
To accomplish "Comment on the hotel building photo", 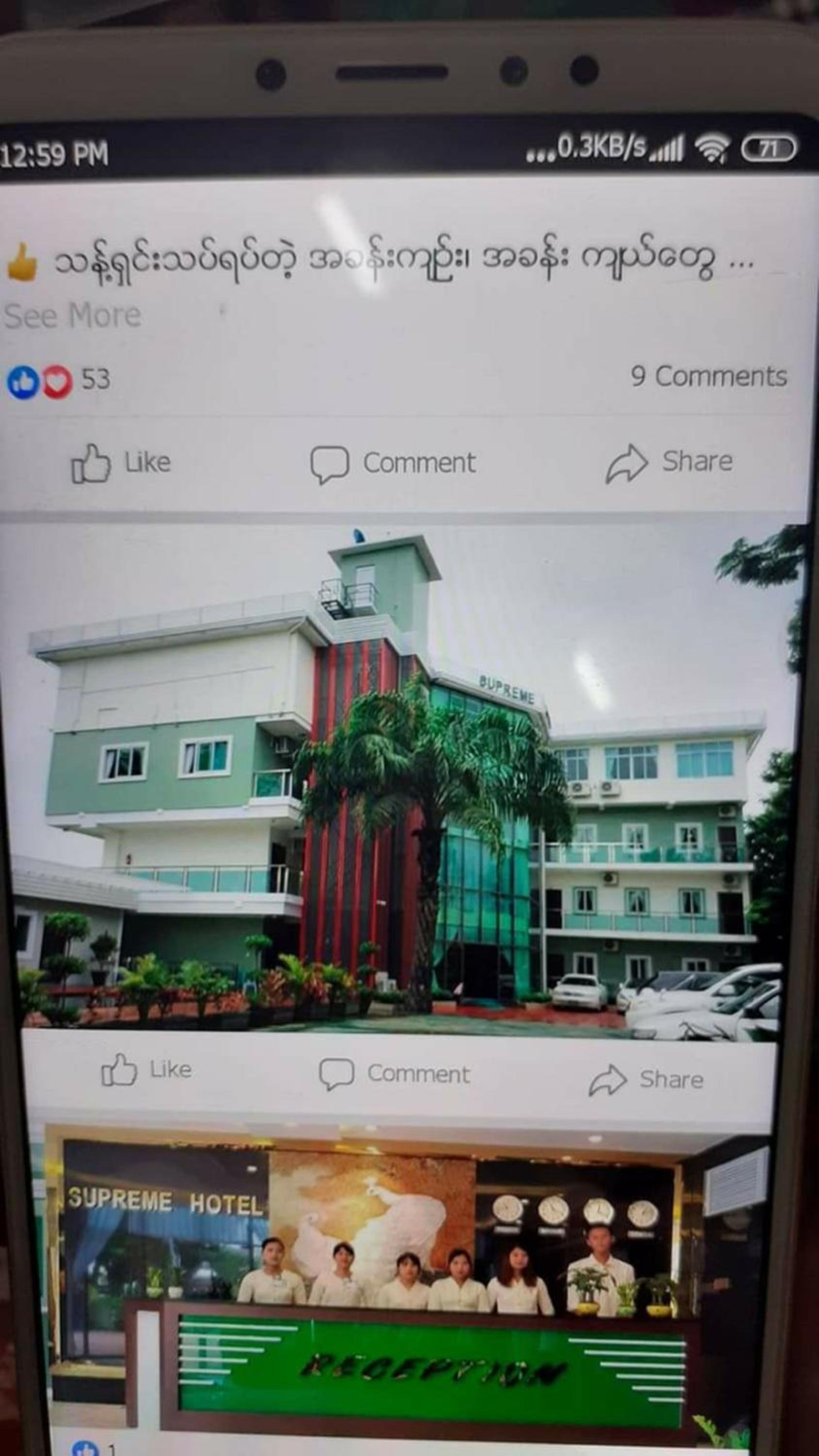I will pyautogui.click(x=394, y=1074).
